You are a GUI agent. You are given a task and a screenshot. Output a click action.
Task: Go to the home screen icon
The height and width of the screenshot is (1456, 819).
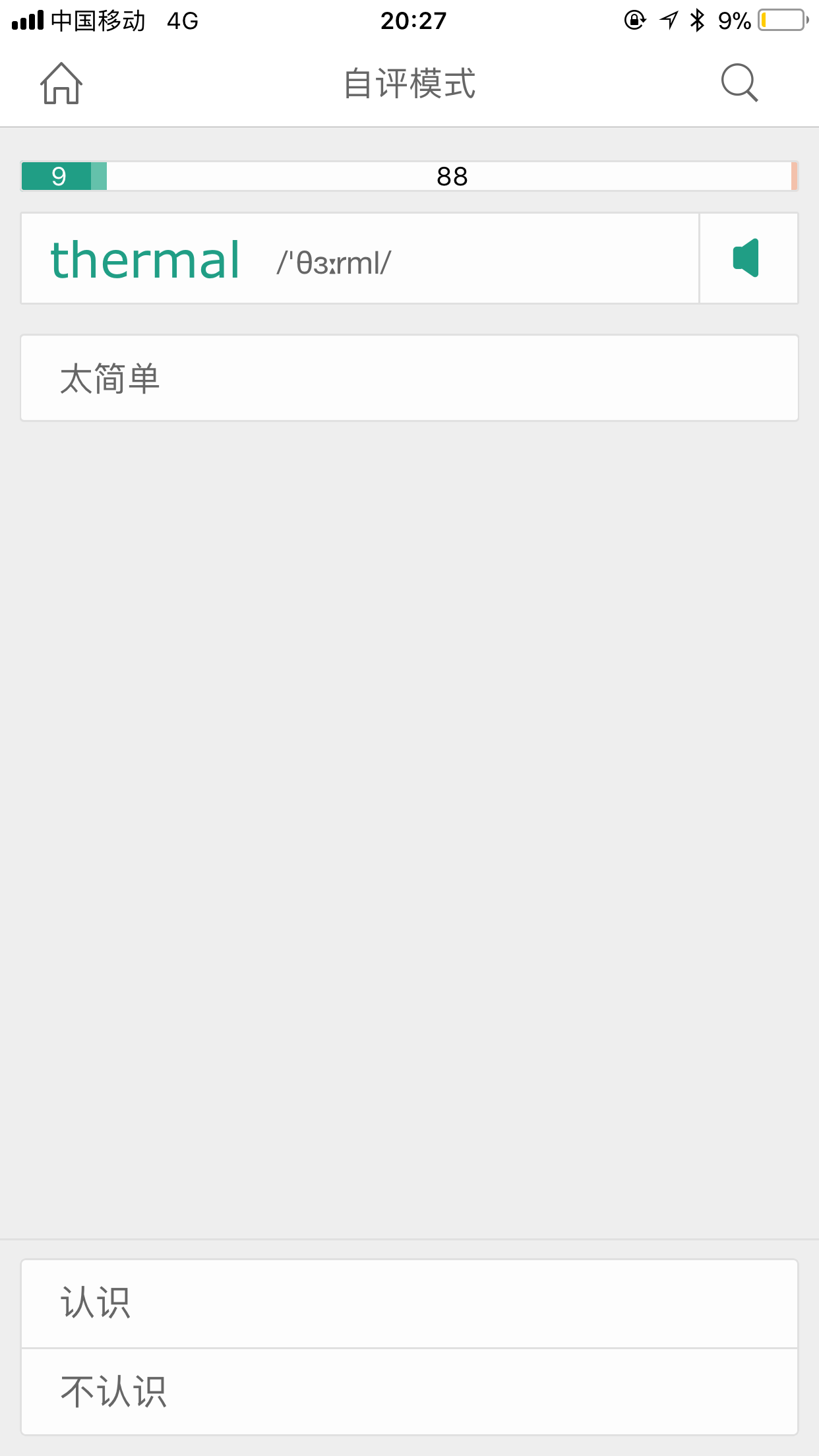coord(61,84)
